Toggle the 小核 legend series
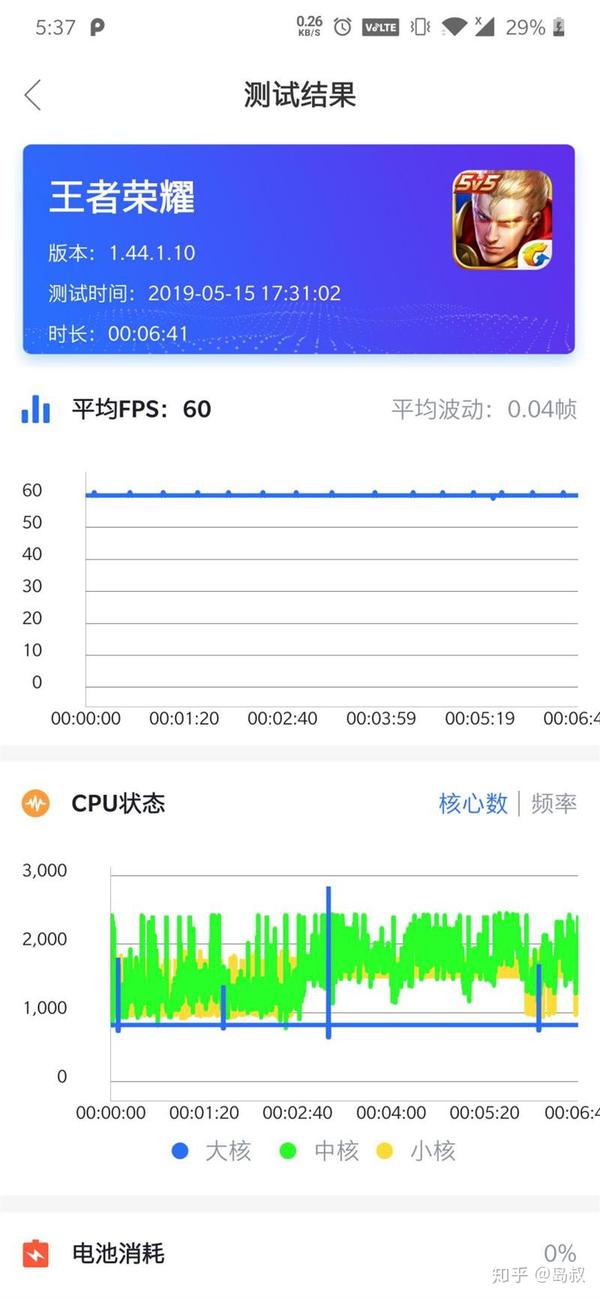The height and width of the screenshot is (1299, 600). [416, 1151]
